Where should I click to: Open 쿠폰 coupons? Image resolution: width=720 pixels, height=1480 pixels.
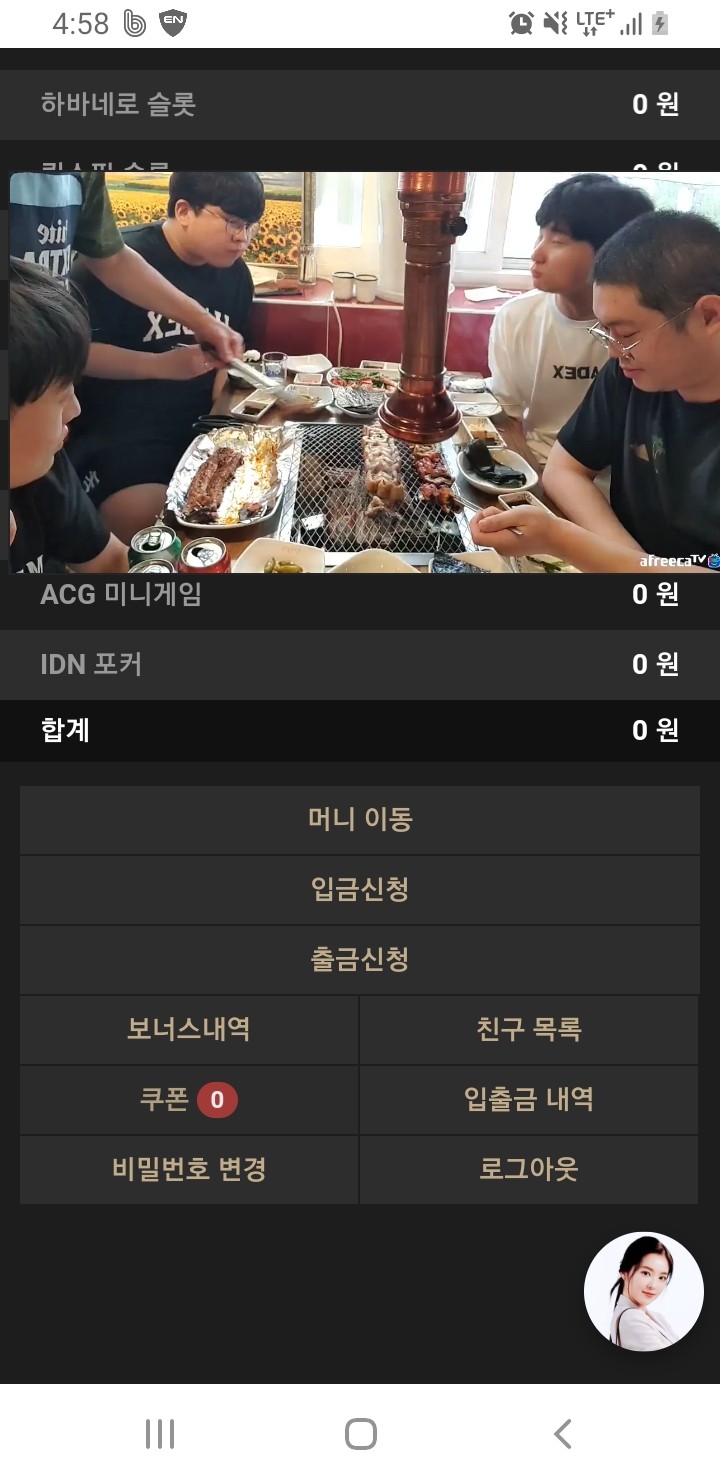[189, 1100]
